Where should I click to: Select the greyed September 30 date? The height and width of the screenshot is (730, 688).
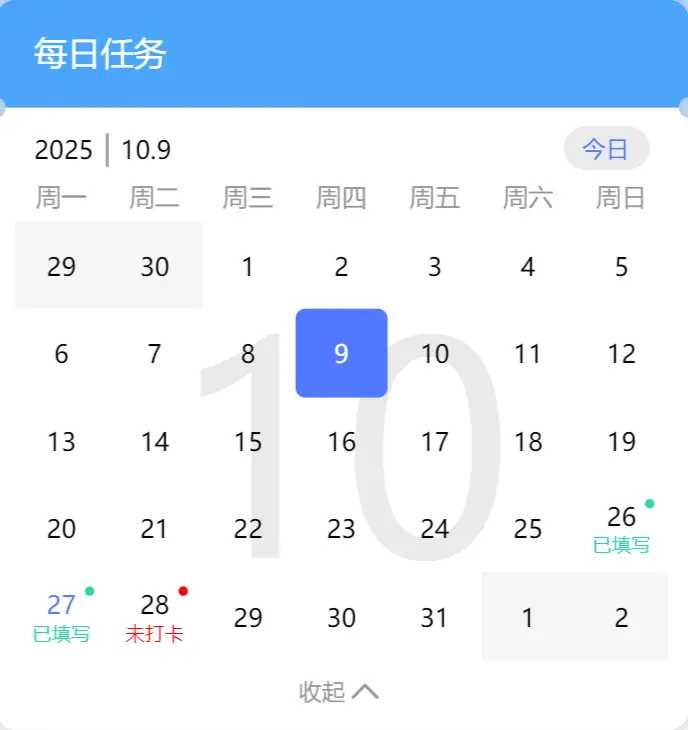[x=155, y=266]
